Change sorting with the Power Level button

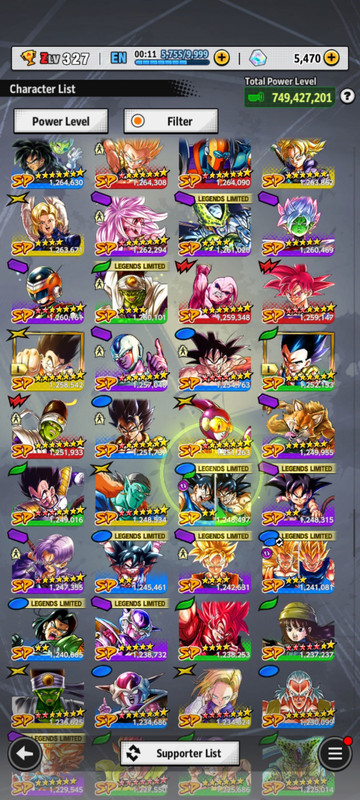pyautogui.click(x=61, y=121)
